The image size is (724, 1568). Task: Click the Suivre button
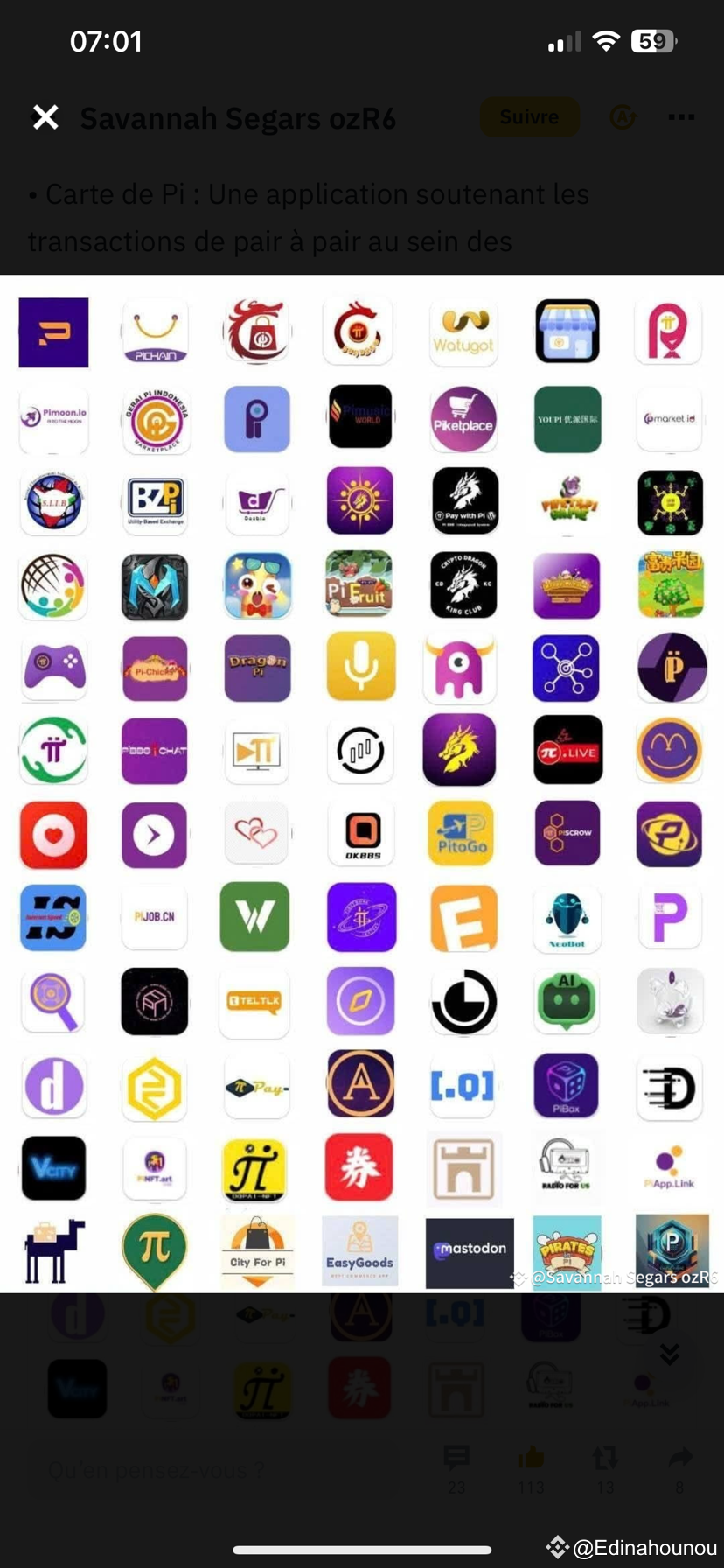pos(529,116)
